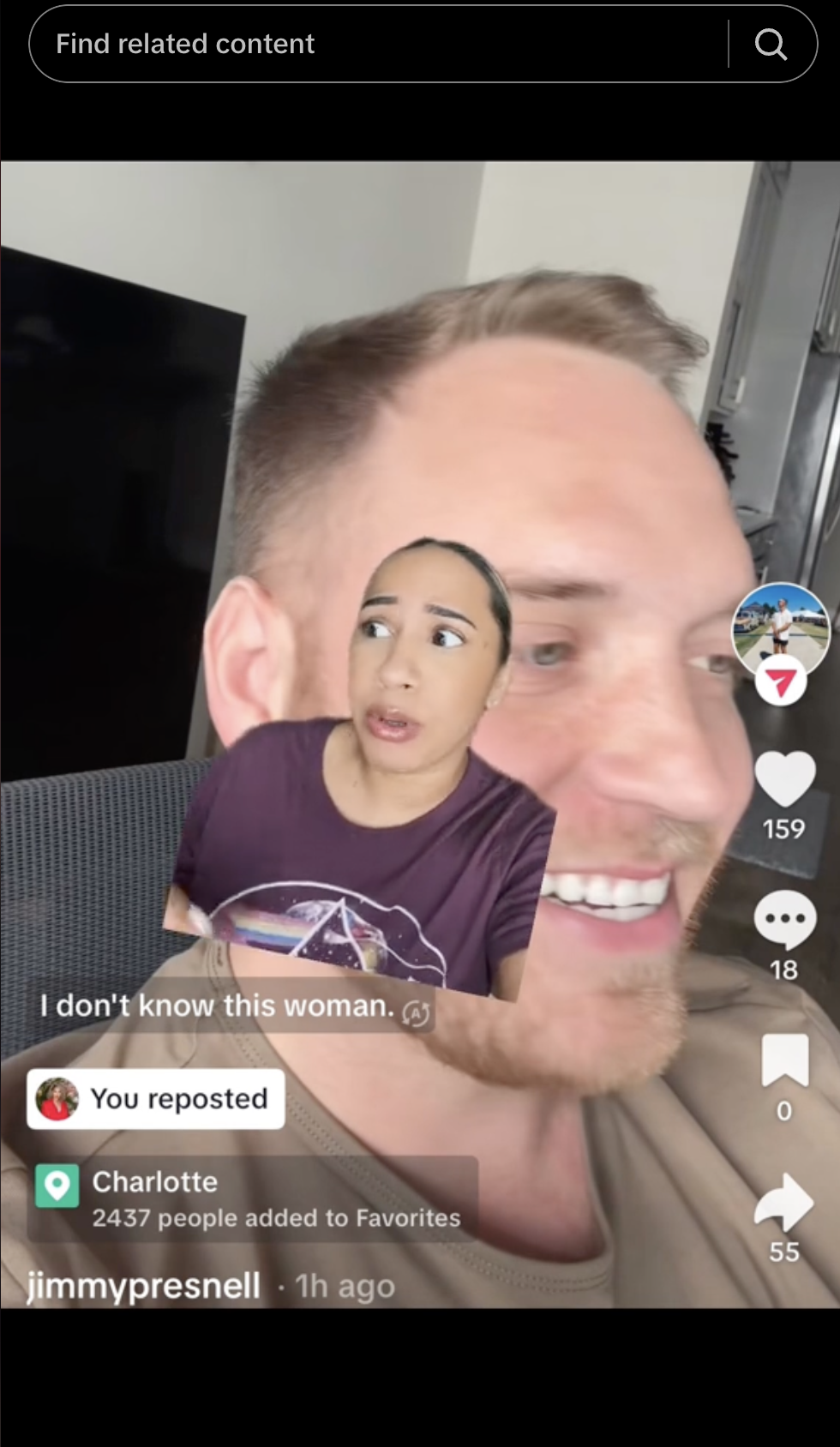840x1447 pixels.
Task: Open the creator's profile picture
Action: point(780,631)
